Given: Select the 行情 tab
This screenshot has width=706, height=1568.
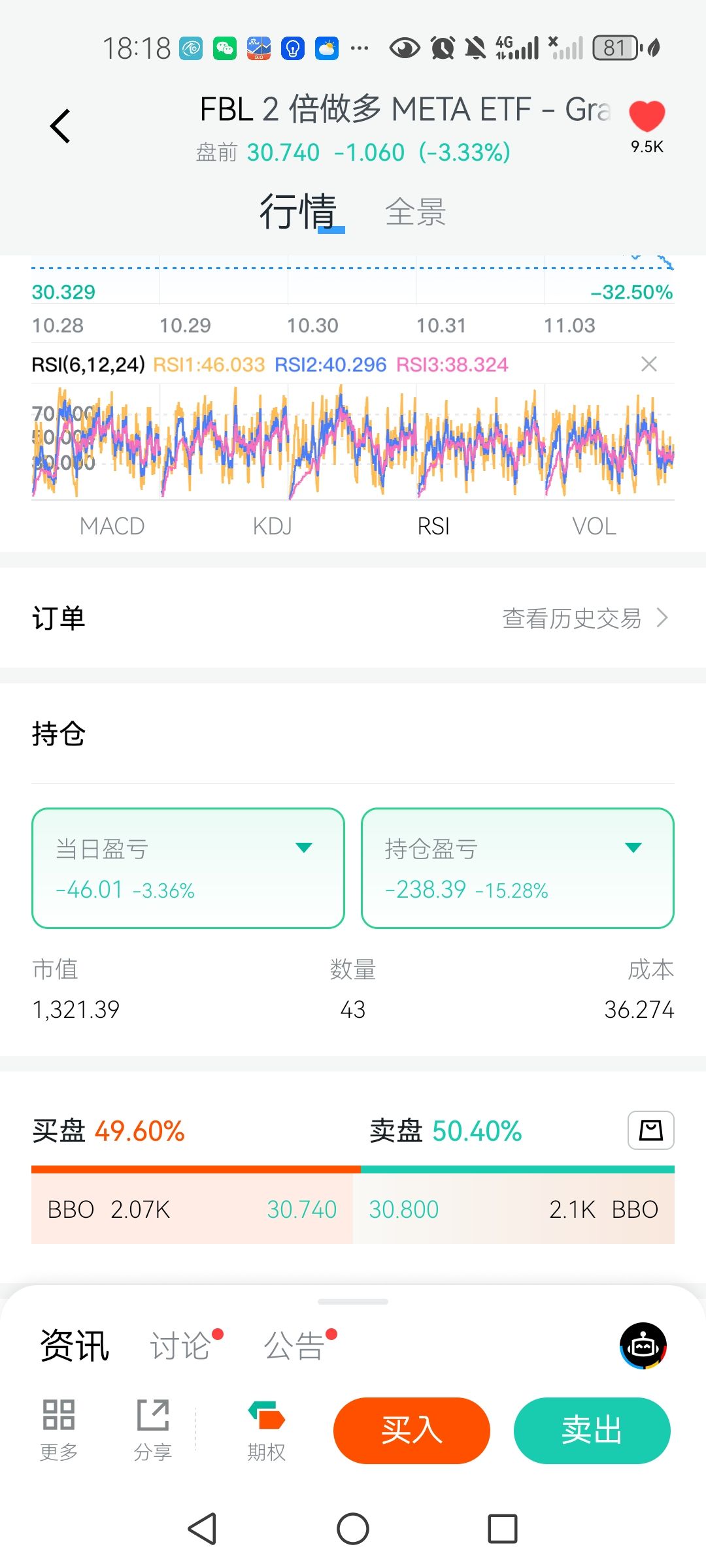Looking at the screenshot, I should (298, 212).
